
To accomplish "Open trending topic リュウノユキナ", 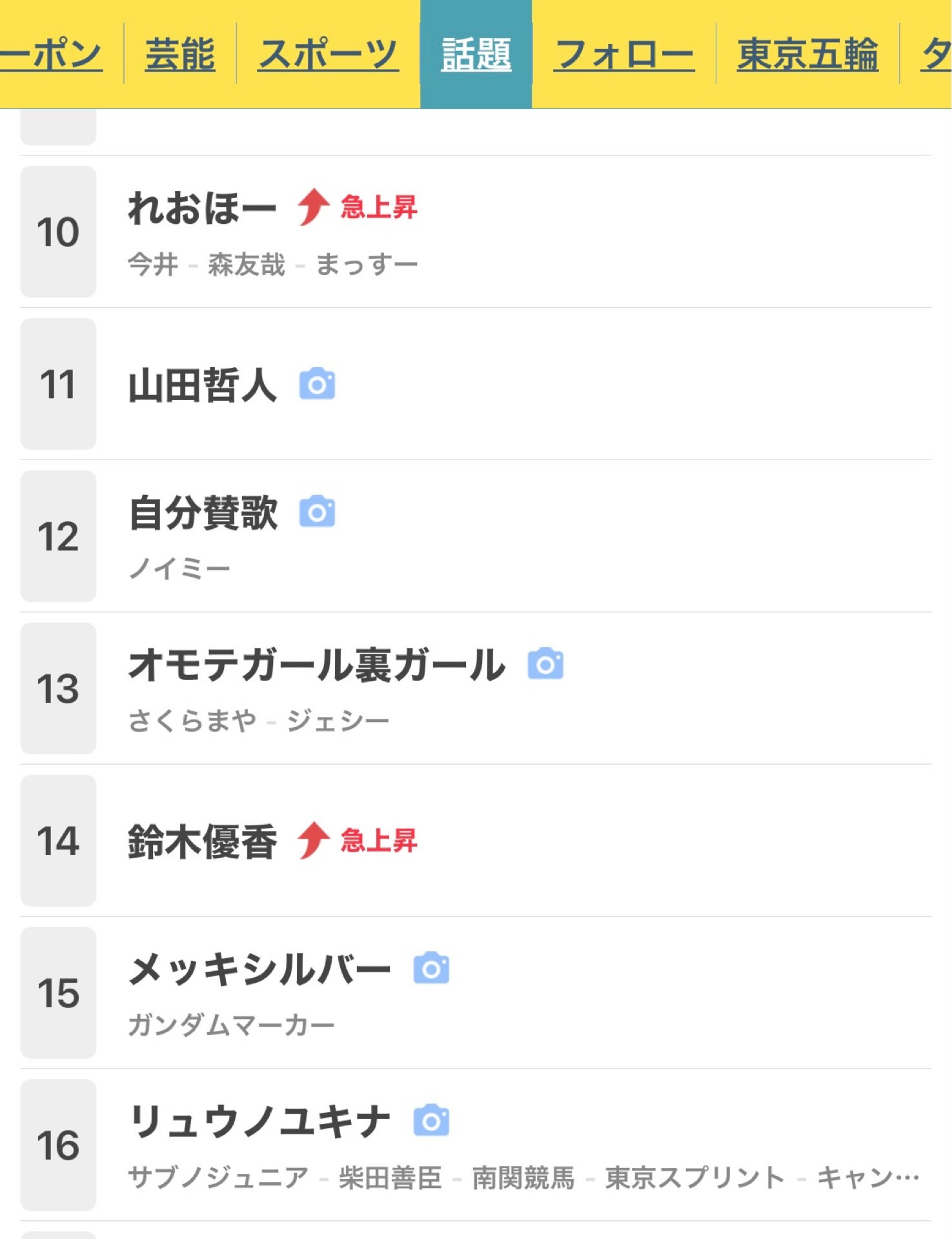I will pyautogui.click(x=259, y=1122).
